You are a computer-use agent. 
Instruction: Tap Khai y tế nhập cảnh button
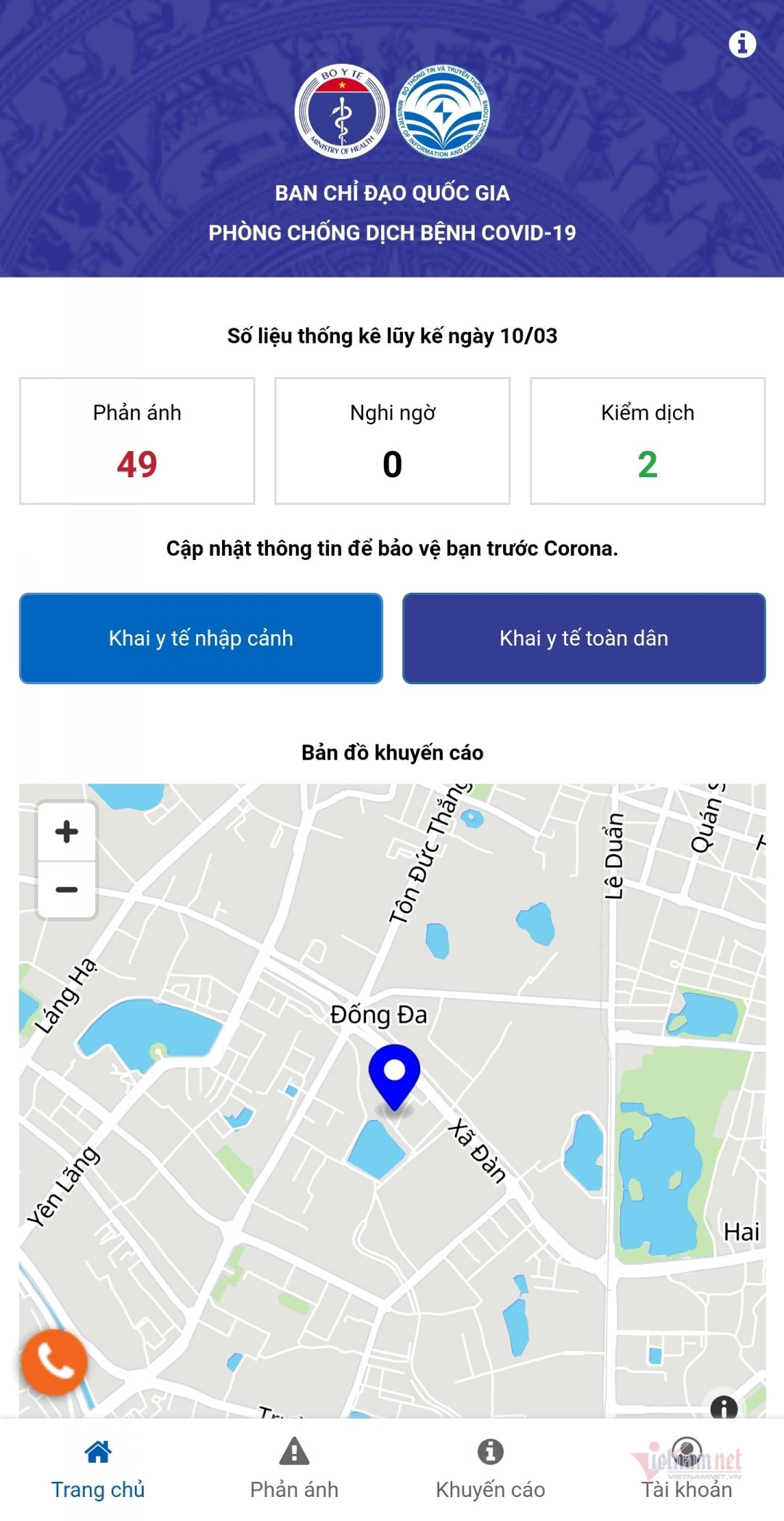tap(201, 638)
